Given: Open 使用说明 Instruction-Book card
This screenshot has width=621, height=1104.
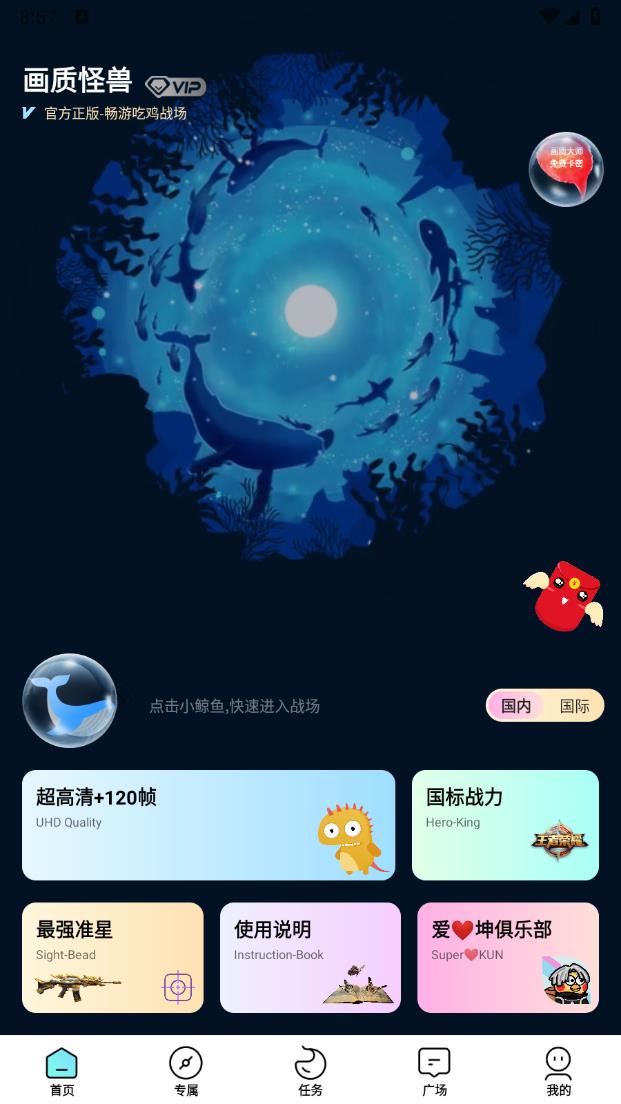Looking at the screenshot, I should [x=310, y=958].
